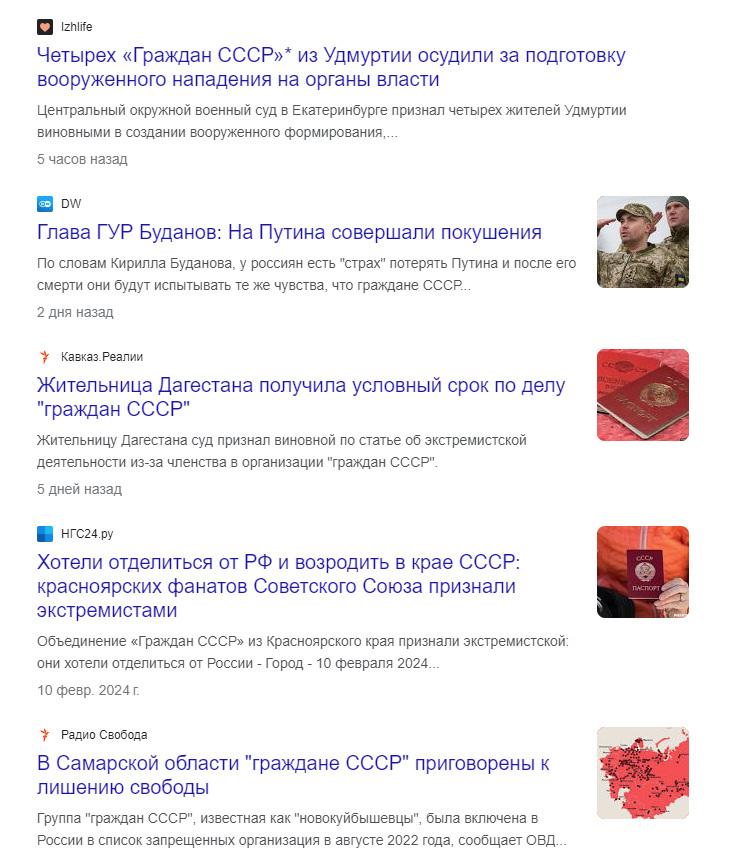Tap the soldiers photo thumbnail by DW article
Screen dimensions: 737x854
pos(642,242)
